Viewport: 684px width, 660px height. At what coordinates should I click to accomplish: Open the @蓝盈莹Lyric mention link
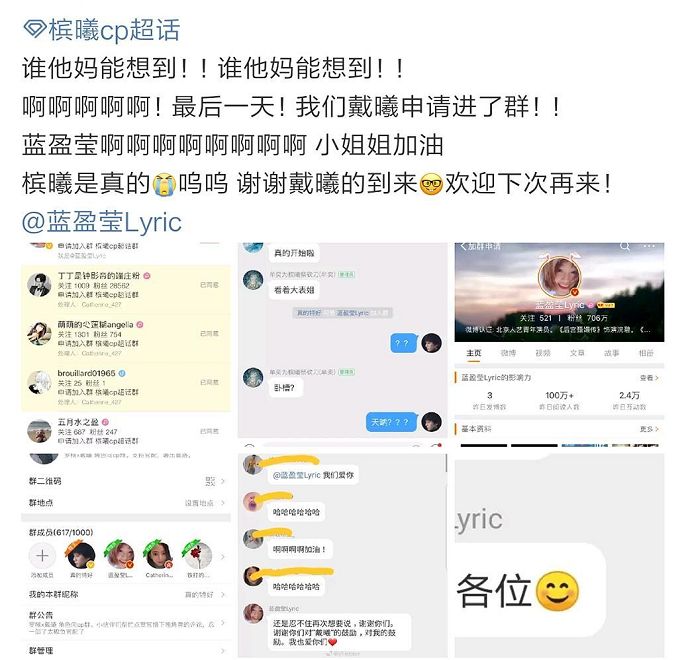coord(101,221)
